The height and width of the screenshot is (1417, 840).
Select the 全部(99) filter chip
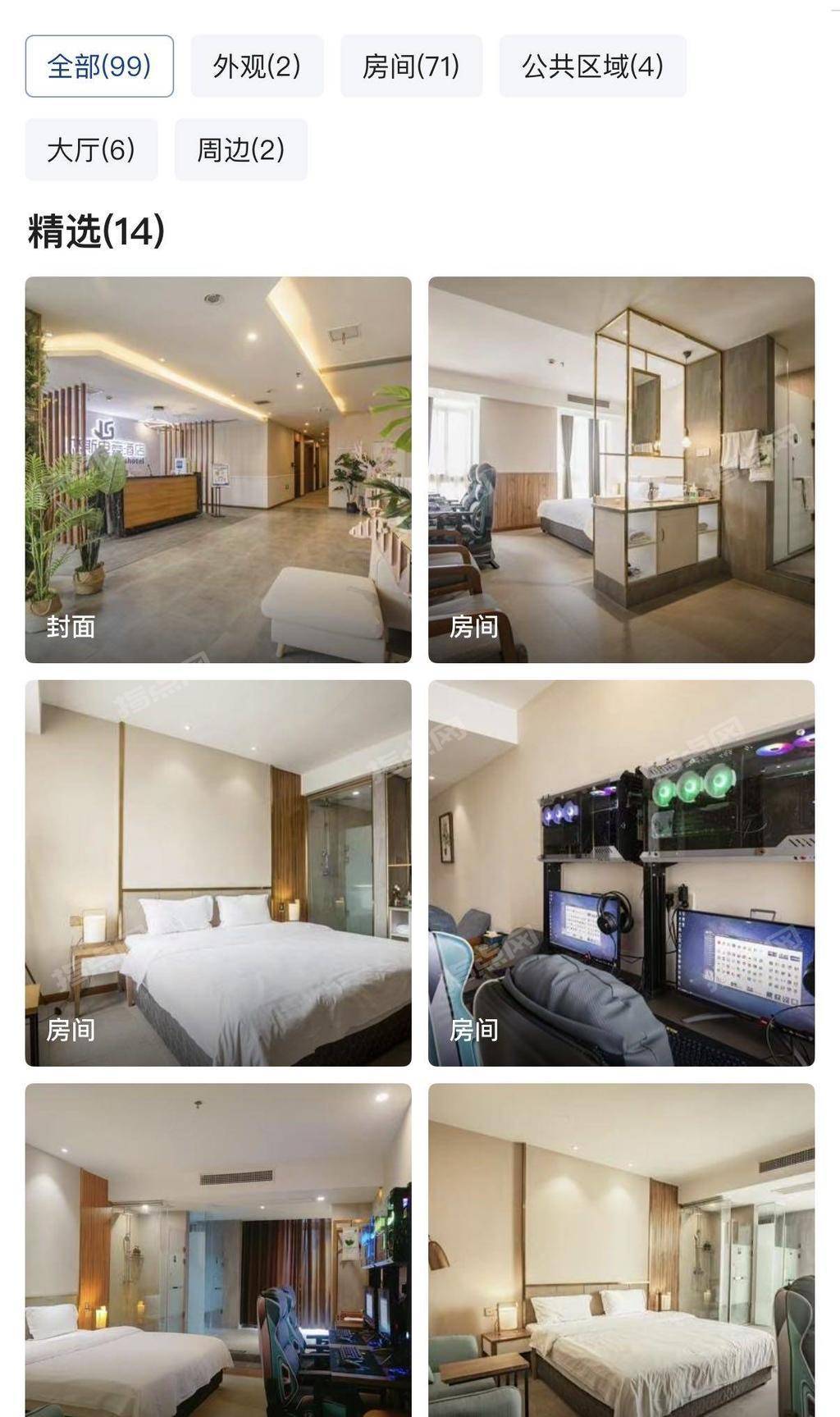pos(99,66)
